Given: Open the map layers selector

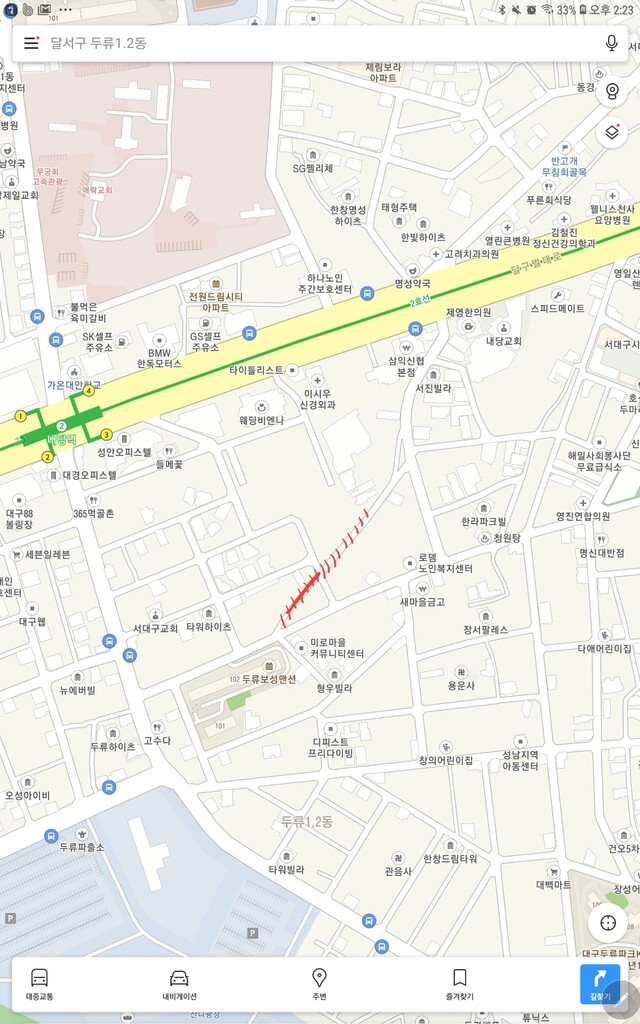Looking at the screenshot, I should 612,132.
